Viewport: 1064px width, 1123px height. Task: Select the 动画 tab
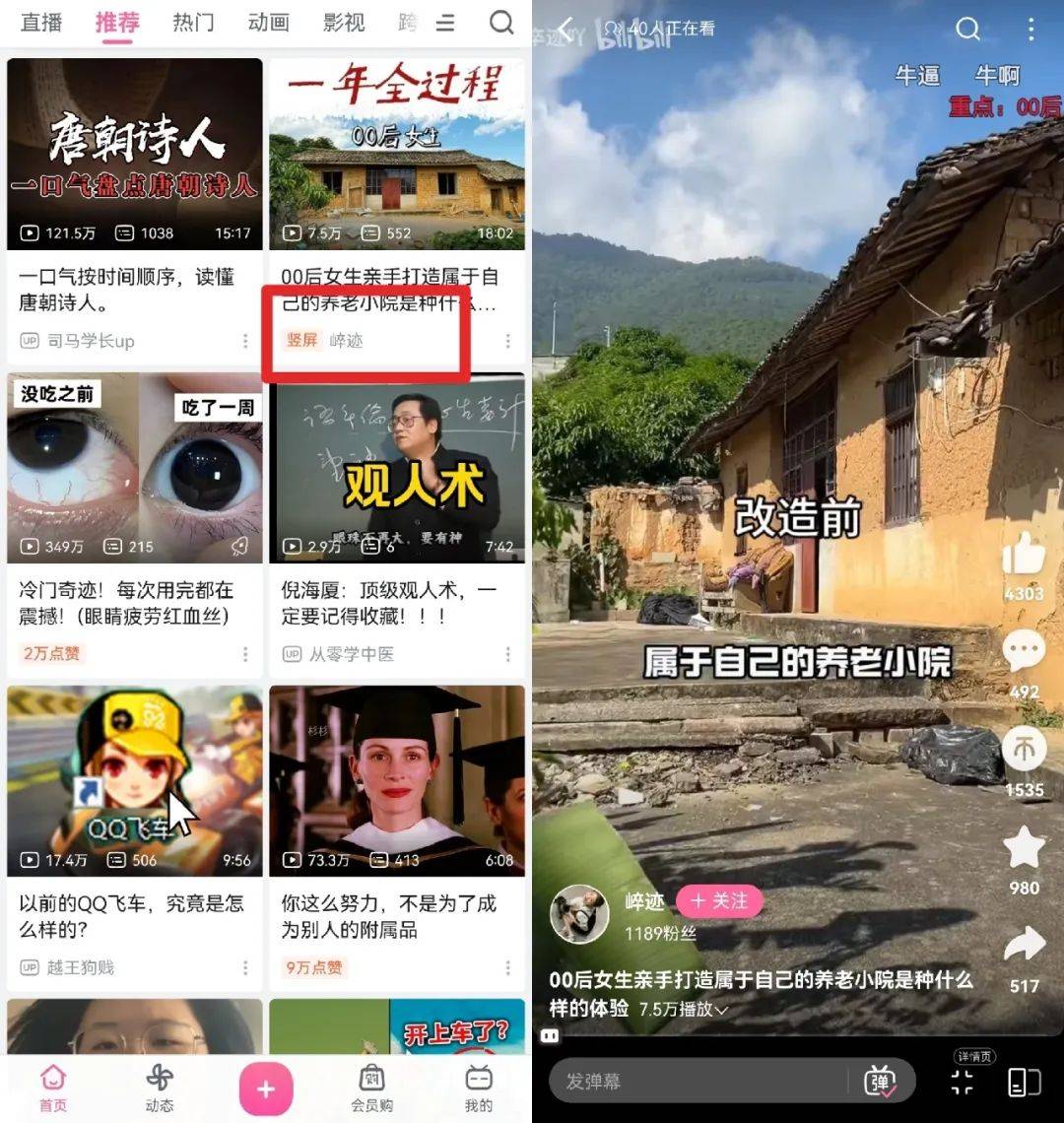[268, 23]
